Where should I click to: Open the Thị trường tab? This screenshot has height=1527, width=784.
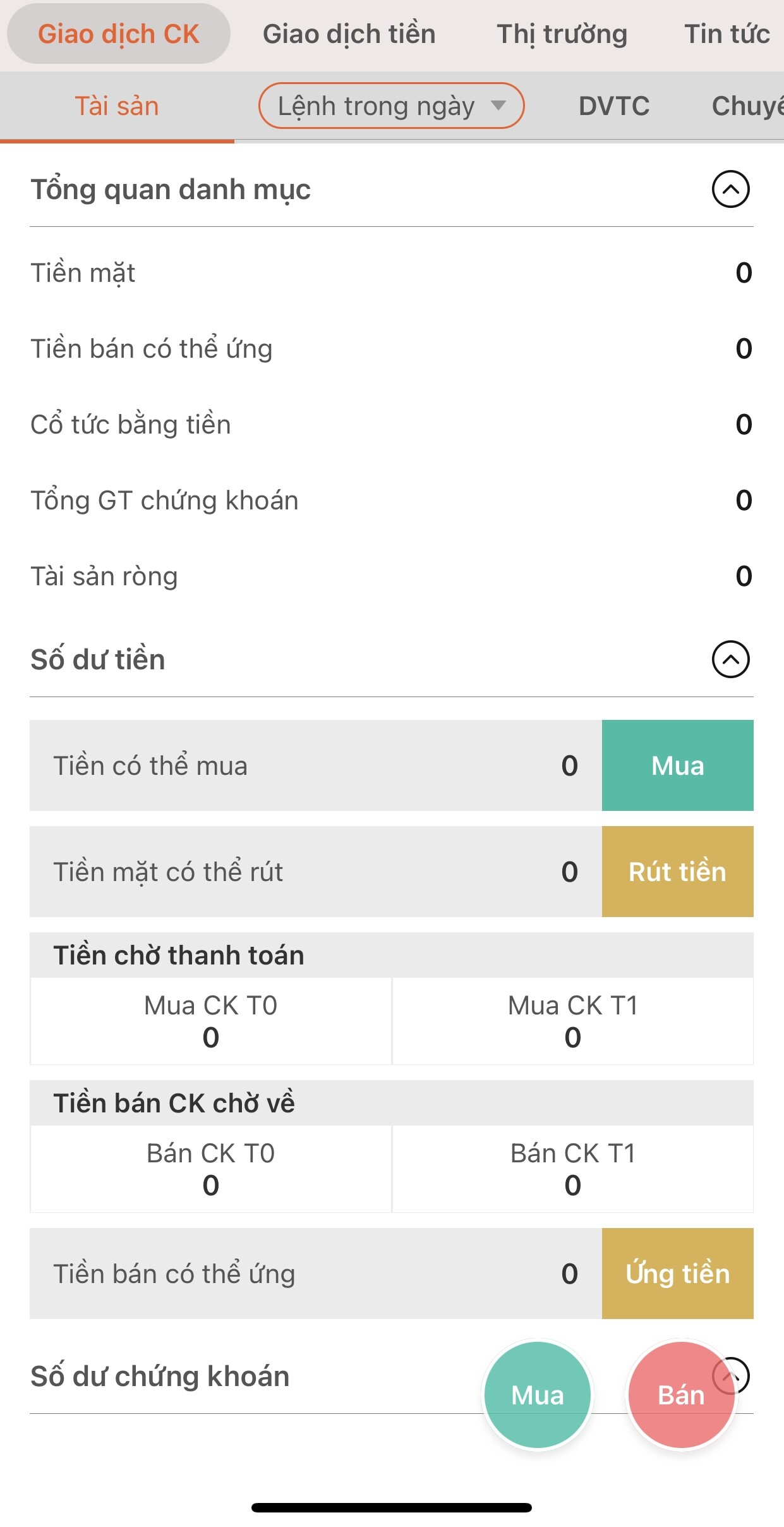tap(562, 34)
